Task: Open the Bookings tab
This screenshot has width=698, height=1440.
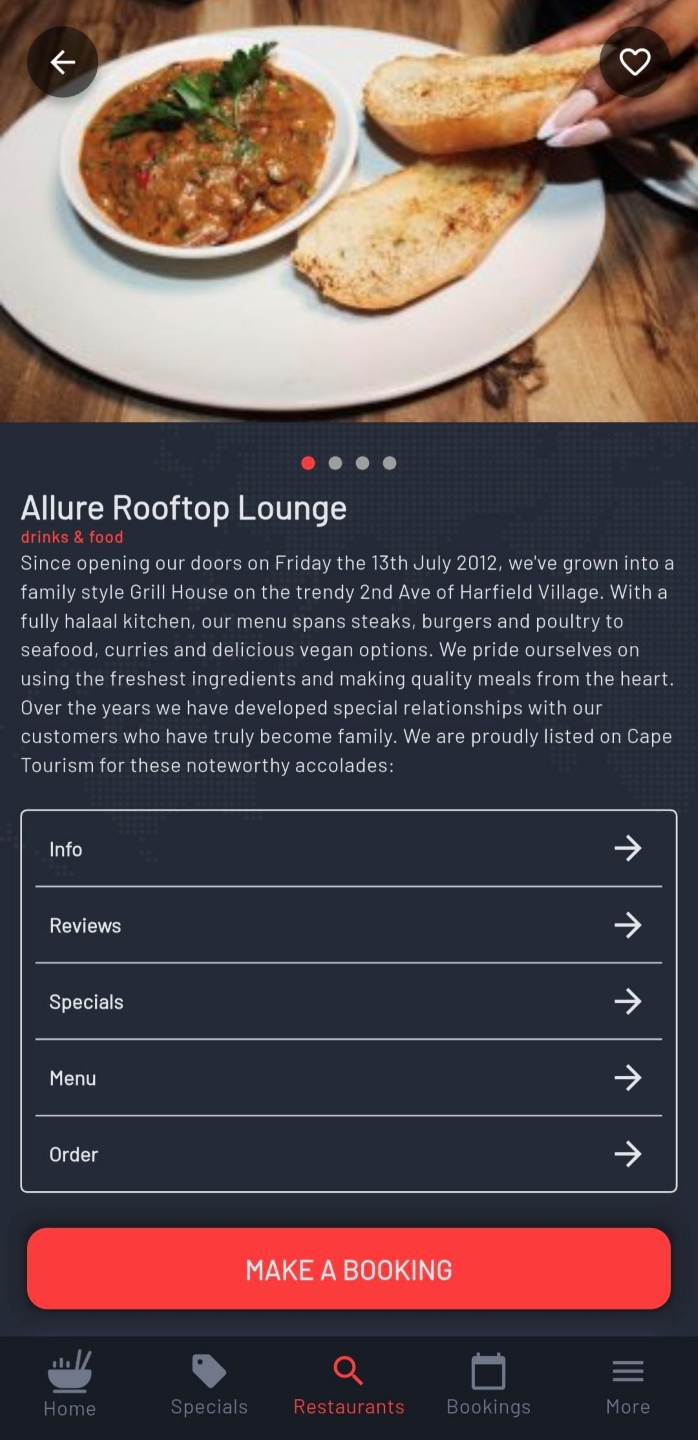Action: point(488,1385)
